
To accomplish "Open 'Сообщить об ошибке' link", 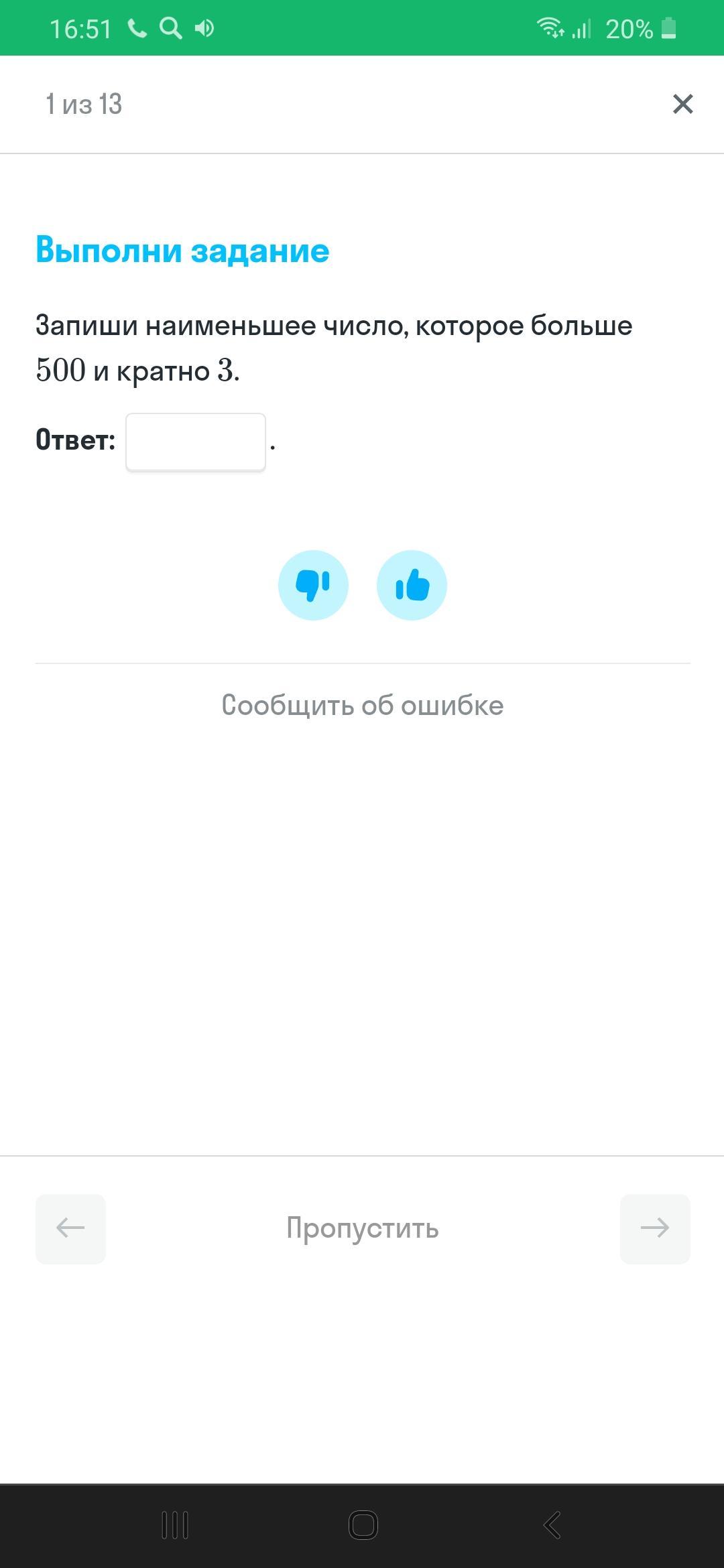I will (362, 706).
